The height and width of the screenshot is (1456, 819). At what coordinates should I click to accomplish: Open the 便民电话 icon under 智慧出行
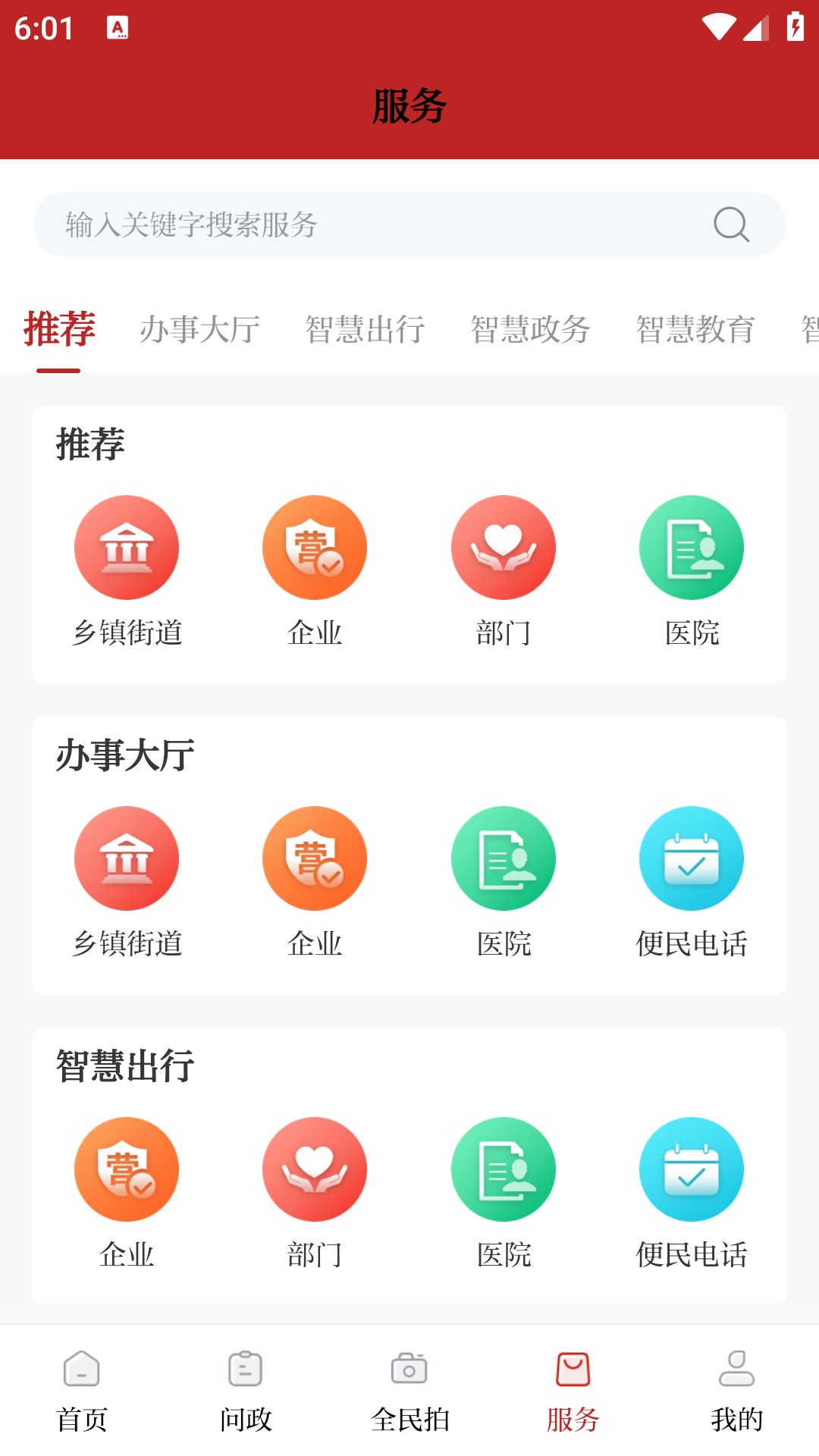pyautogui.click(x=691, y=1169)
